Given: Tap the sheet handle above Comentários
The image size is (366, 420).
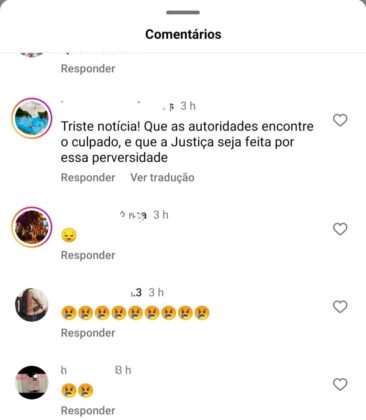Looking at the screenshot, I should (x=183, y=13).
